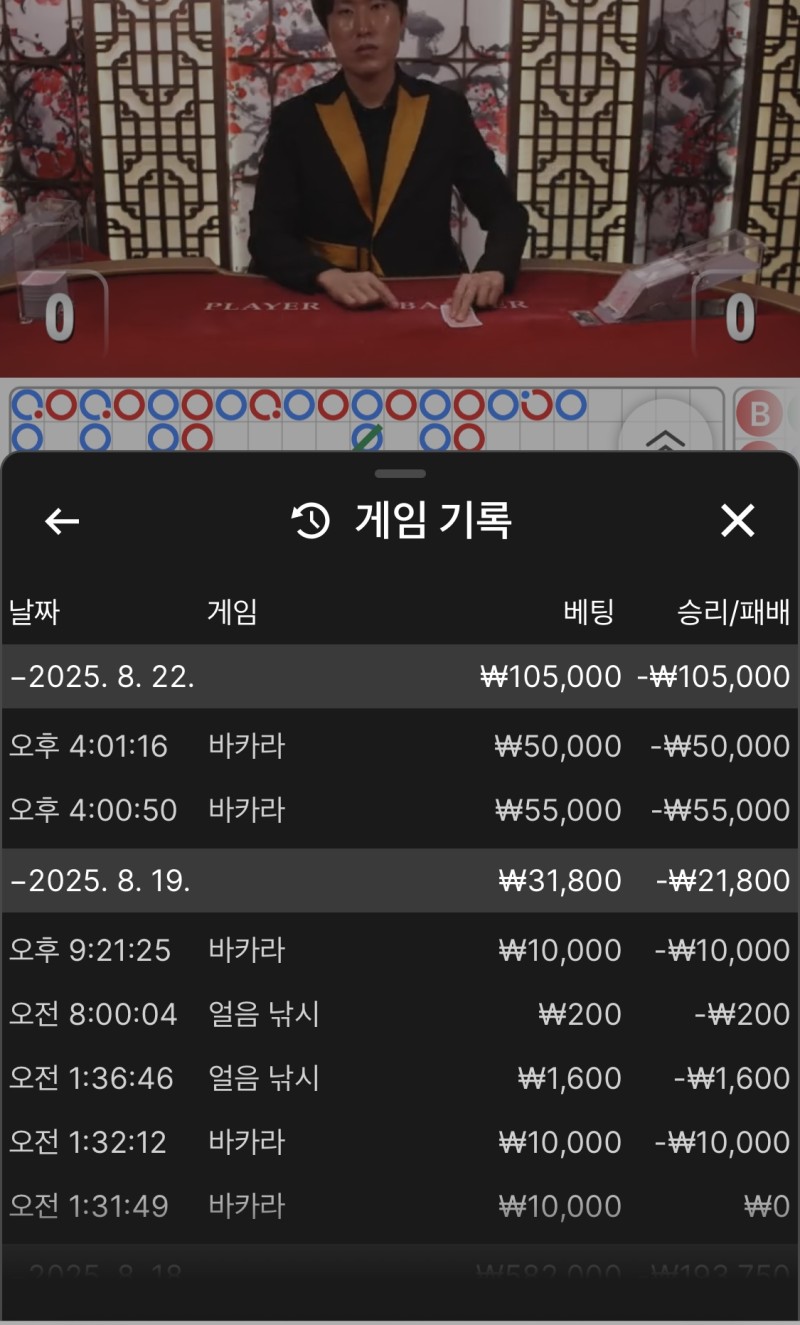This screenshot has height=1325, width=800.
Task: Open the 오후 9:21:25 바카라 record
Action: [x=400, y=950]
